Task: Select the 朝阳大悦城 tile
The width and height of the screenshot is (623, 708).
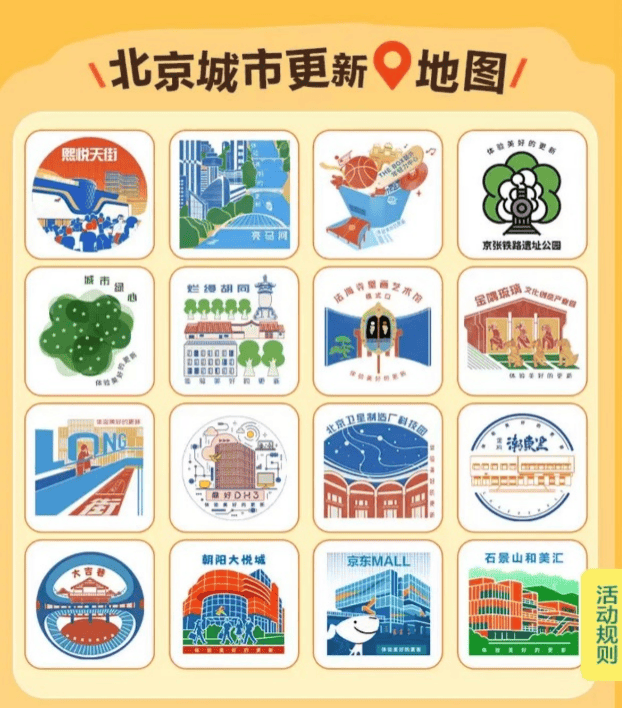Action: 234,605
